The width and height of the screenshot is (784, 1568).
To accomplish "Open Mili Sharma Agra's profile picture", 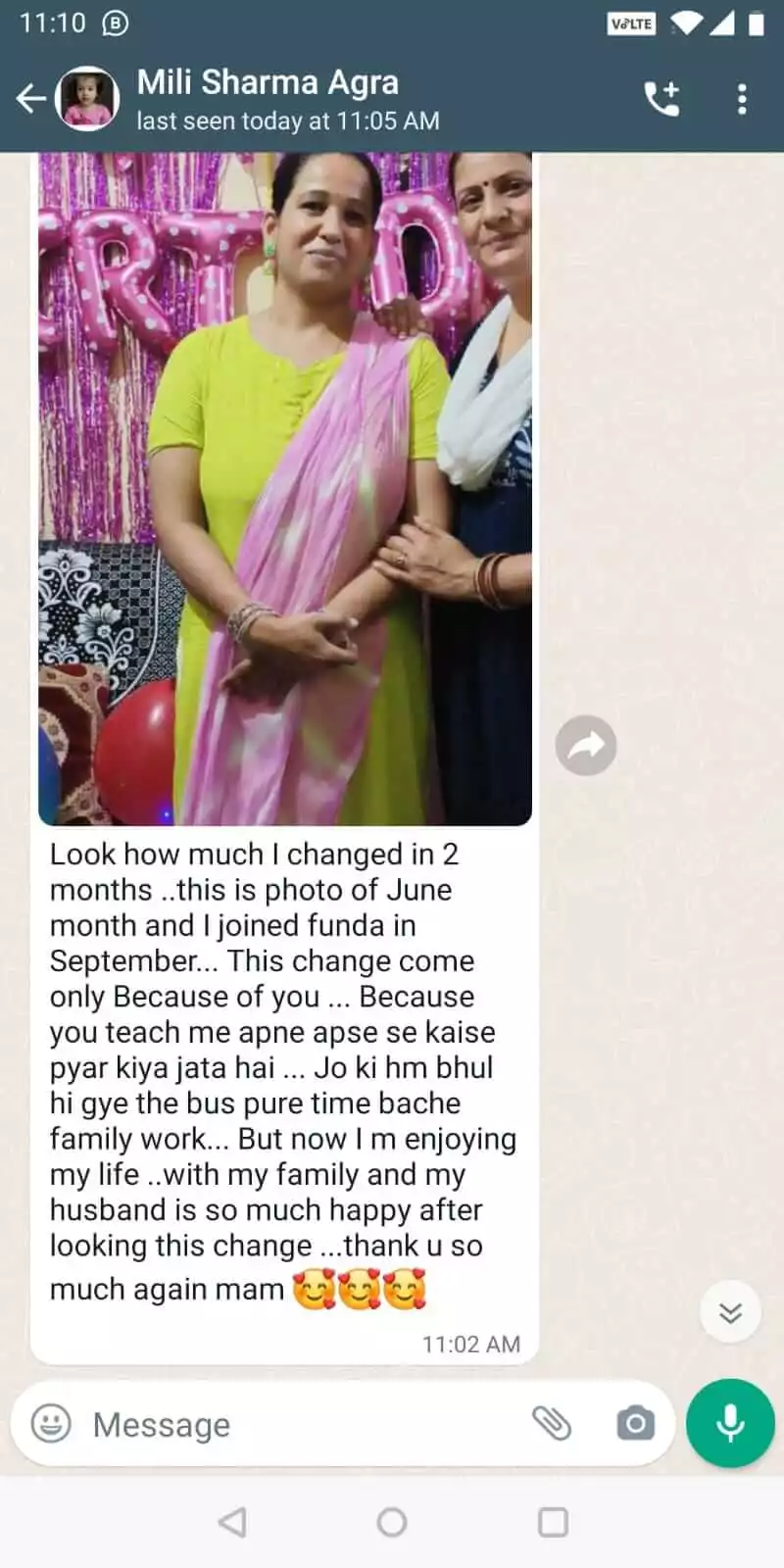I will click(88, 99).
